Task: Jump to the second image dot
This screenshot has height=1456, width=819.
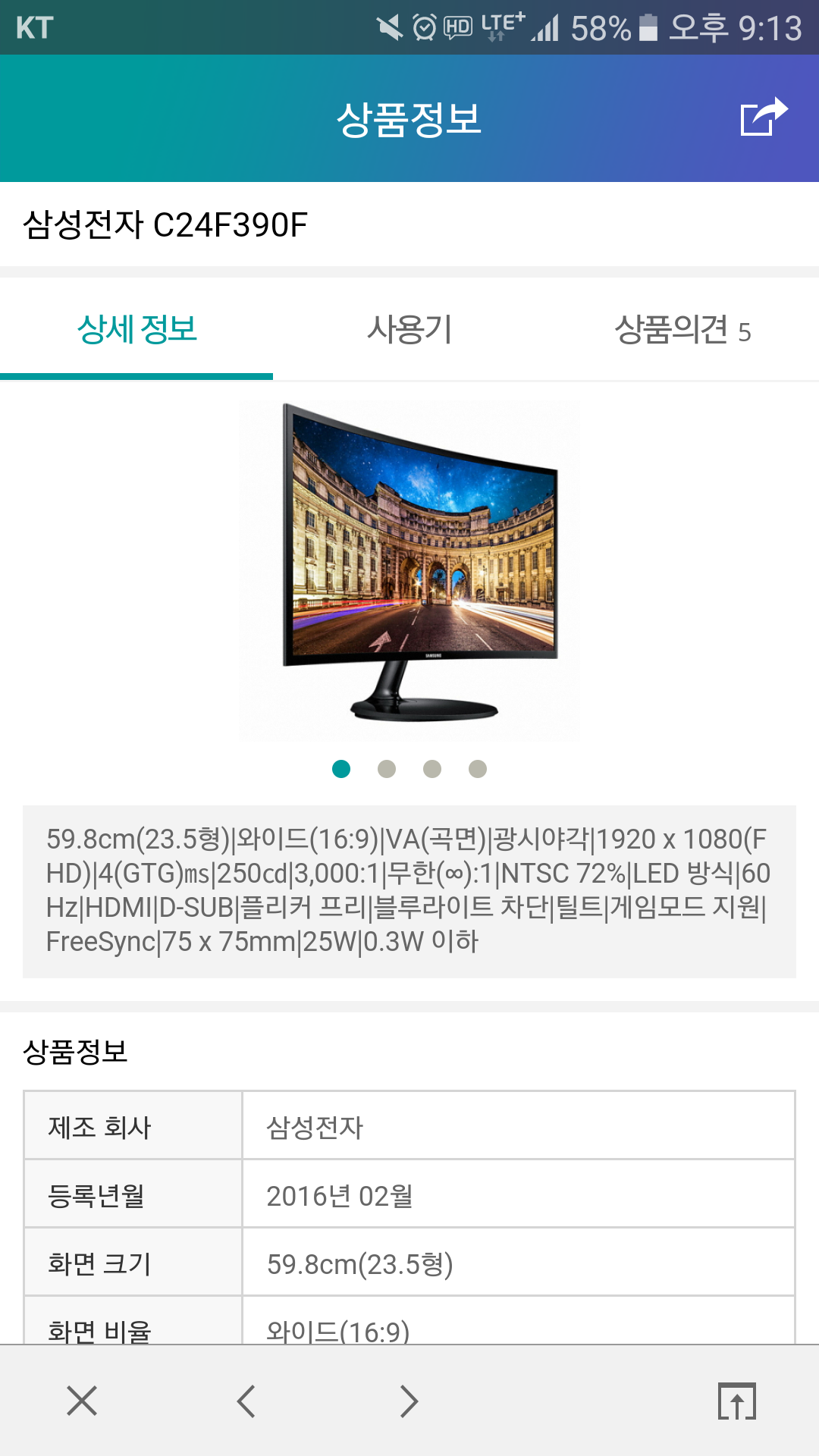Action: [387, 769]
